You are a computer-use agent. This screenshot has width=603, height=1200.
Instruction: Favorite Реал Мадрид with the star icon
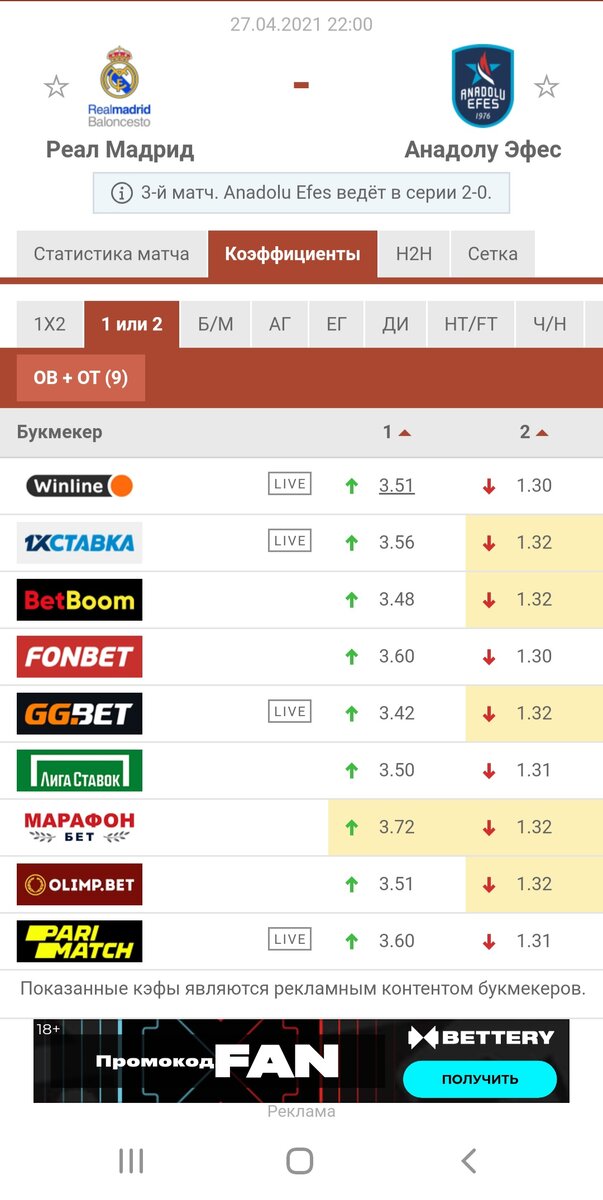[x=56, y=87]
